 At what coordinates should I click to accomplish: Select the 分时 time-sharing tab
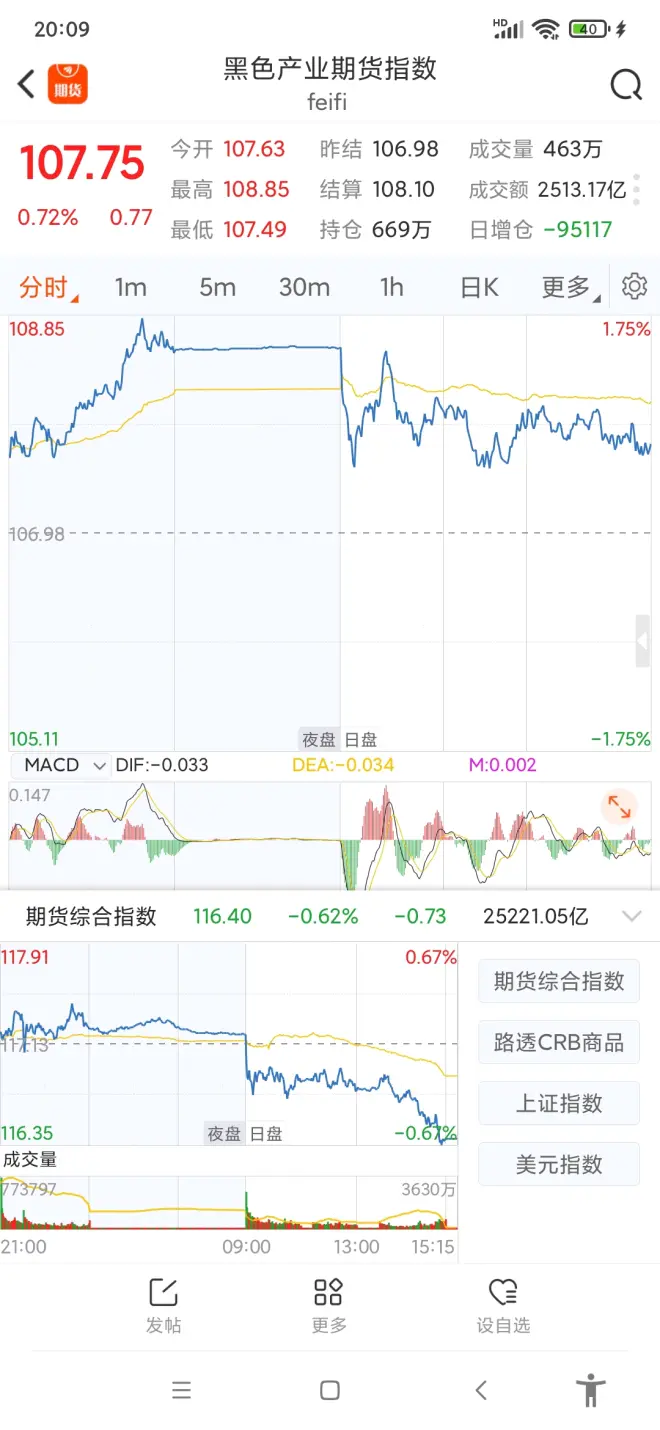click(x=45, y=288)
